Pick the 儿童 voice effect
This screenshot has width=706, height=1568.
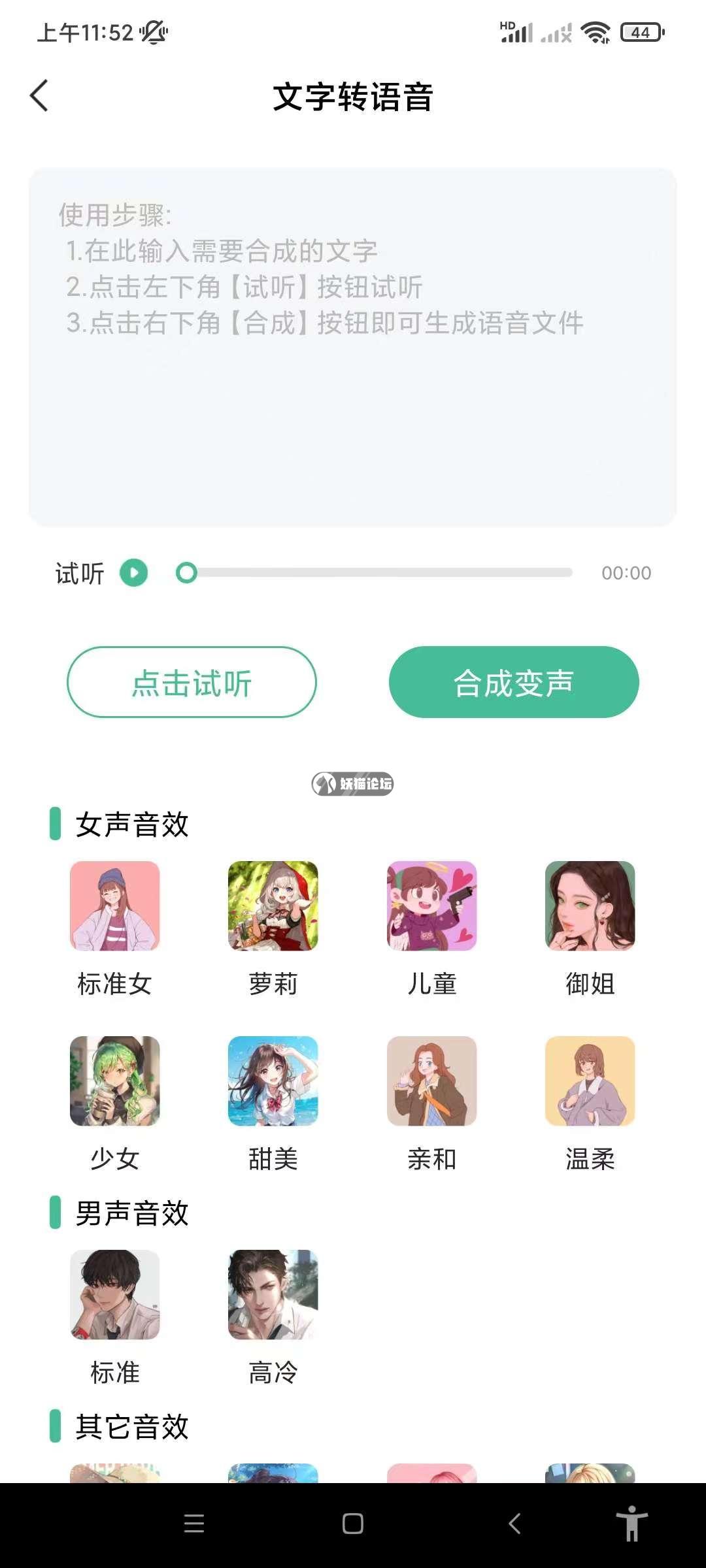(431, 906)
